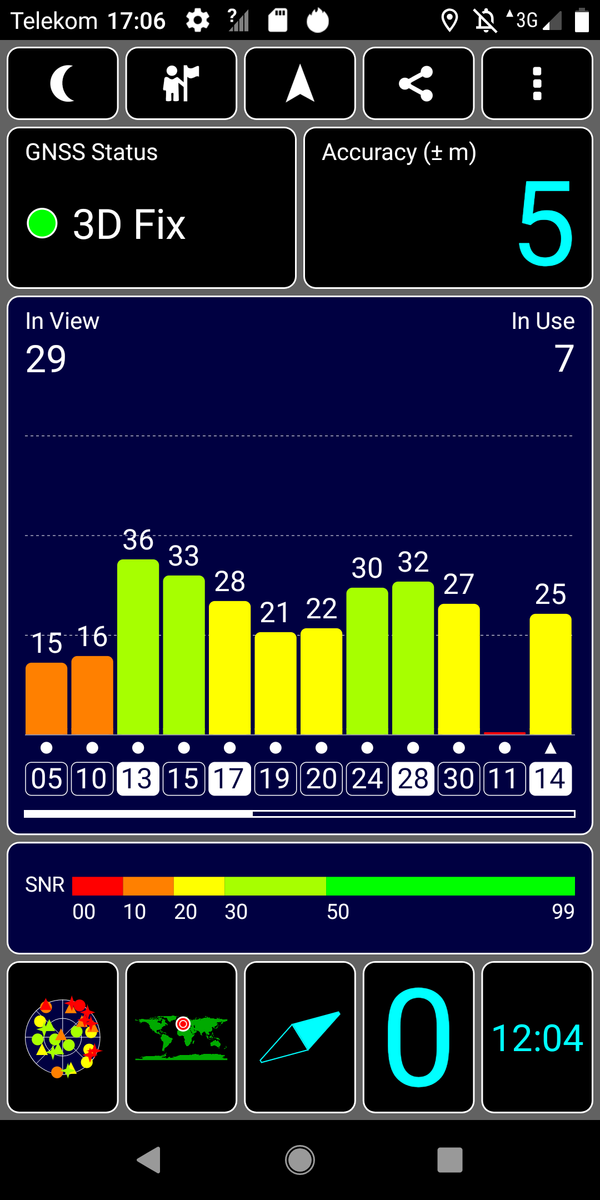Open the three-dot overflow menu
Screen dimensions: 600x1200
pyautogui.click(x=537, y=84)
